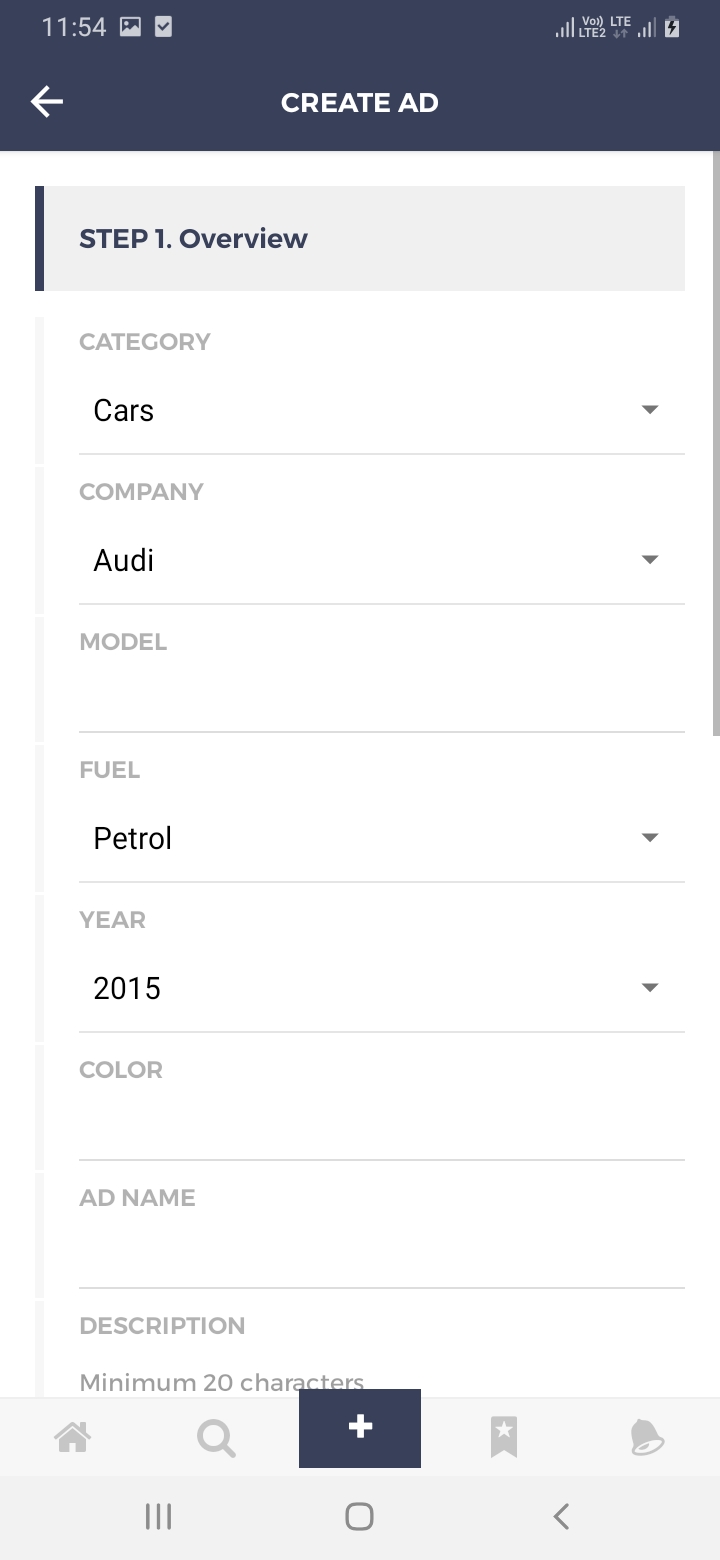The height and width of the screenshot is (1560, 720).
Task: Open saved ads via the bookmark icon
Action: pyautogui.click(x=504, y=1436)
